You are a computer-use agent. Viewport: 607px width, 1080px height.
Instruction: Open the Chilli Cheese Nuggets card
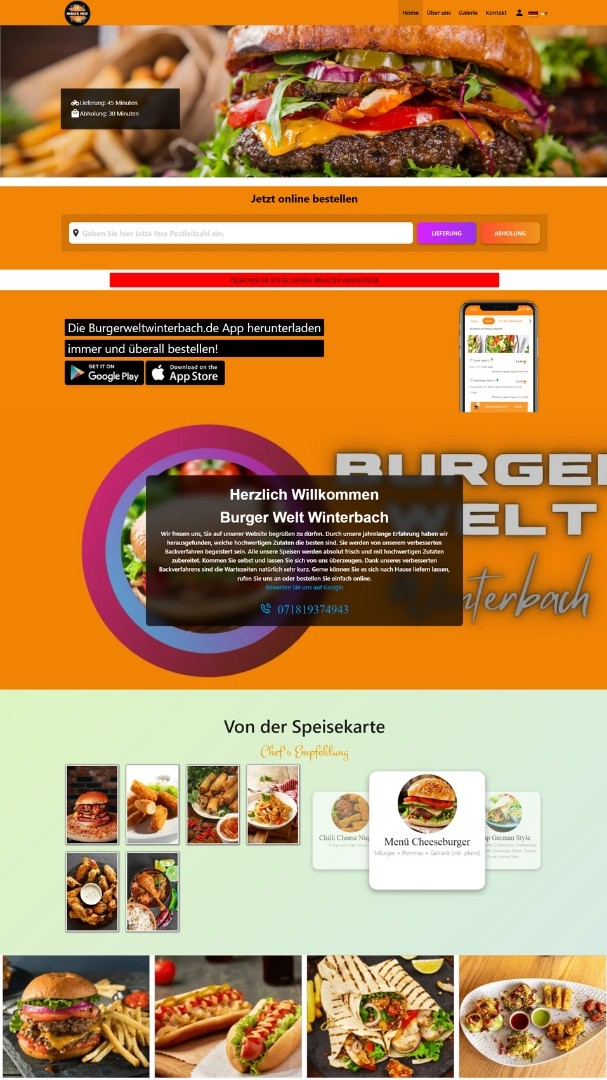pyautogui.click(x=343, y=830)
